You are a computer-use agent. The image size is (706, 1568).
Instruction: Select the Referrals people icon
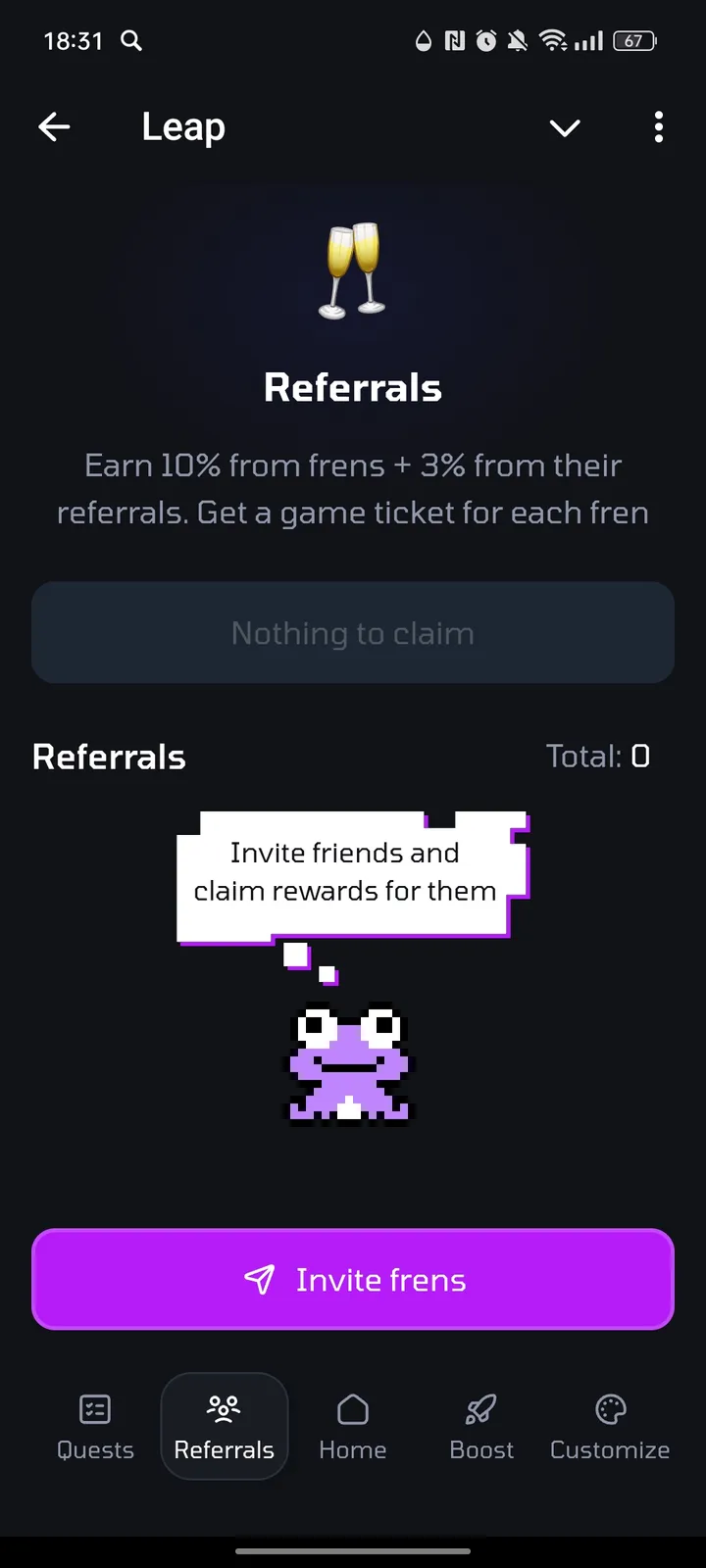(224, 1408)
